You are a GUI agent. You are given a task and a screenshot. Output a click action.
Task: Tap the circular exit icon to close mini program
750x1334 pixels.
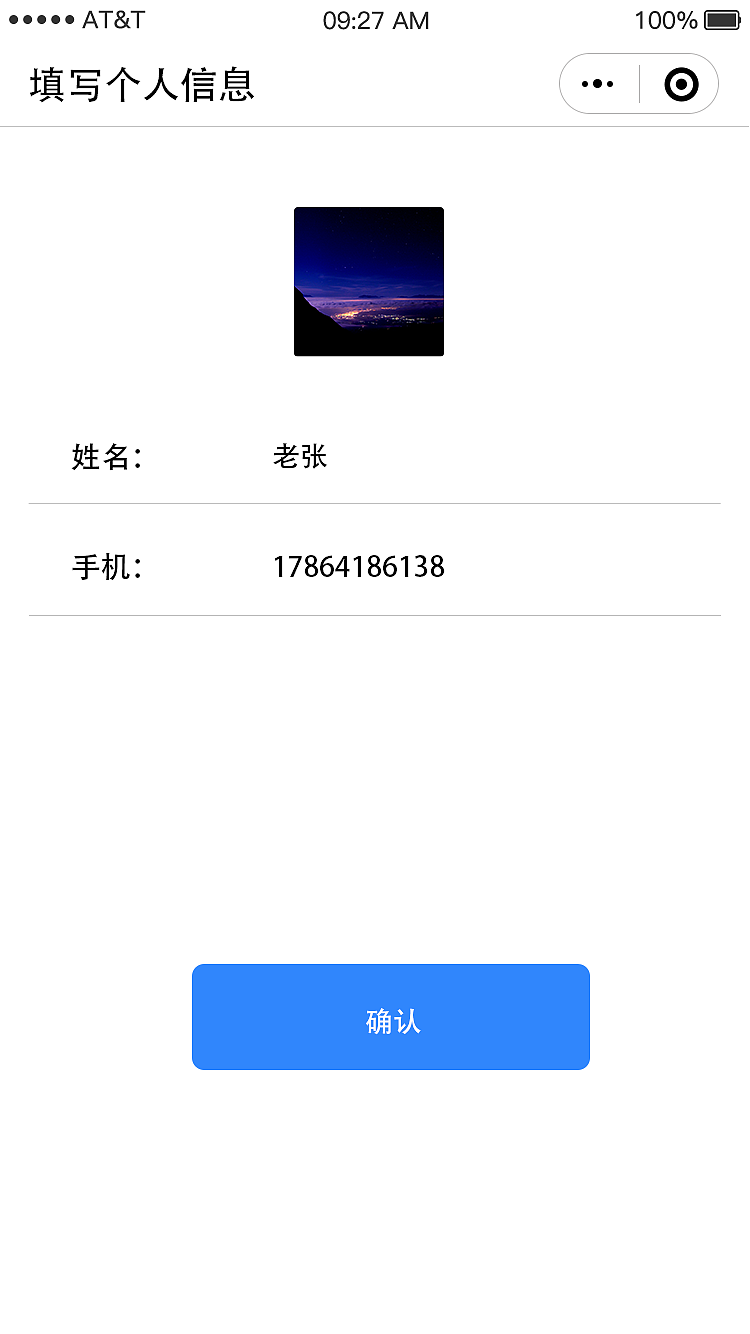click(680, 84)
